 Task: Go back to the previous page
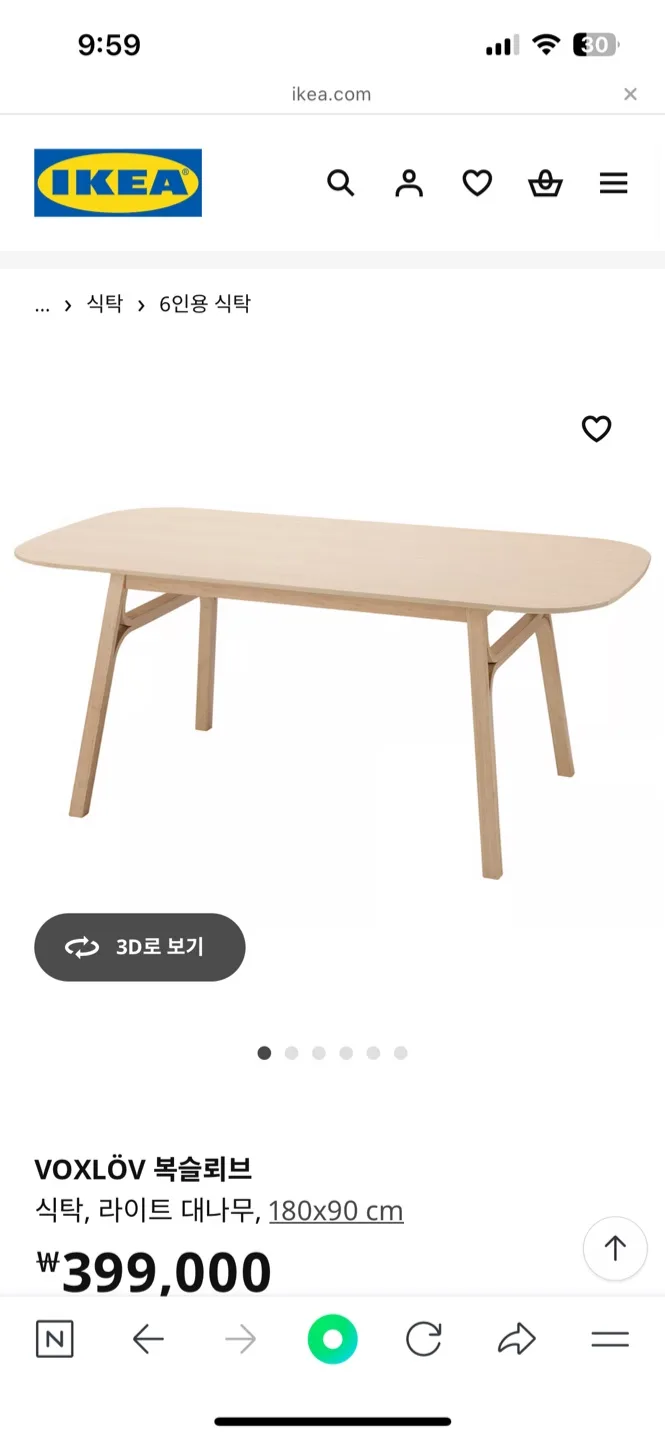[x=148, y=1339]
